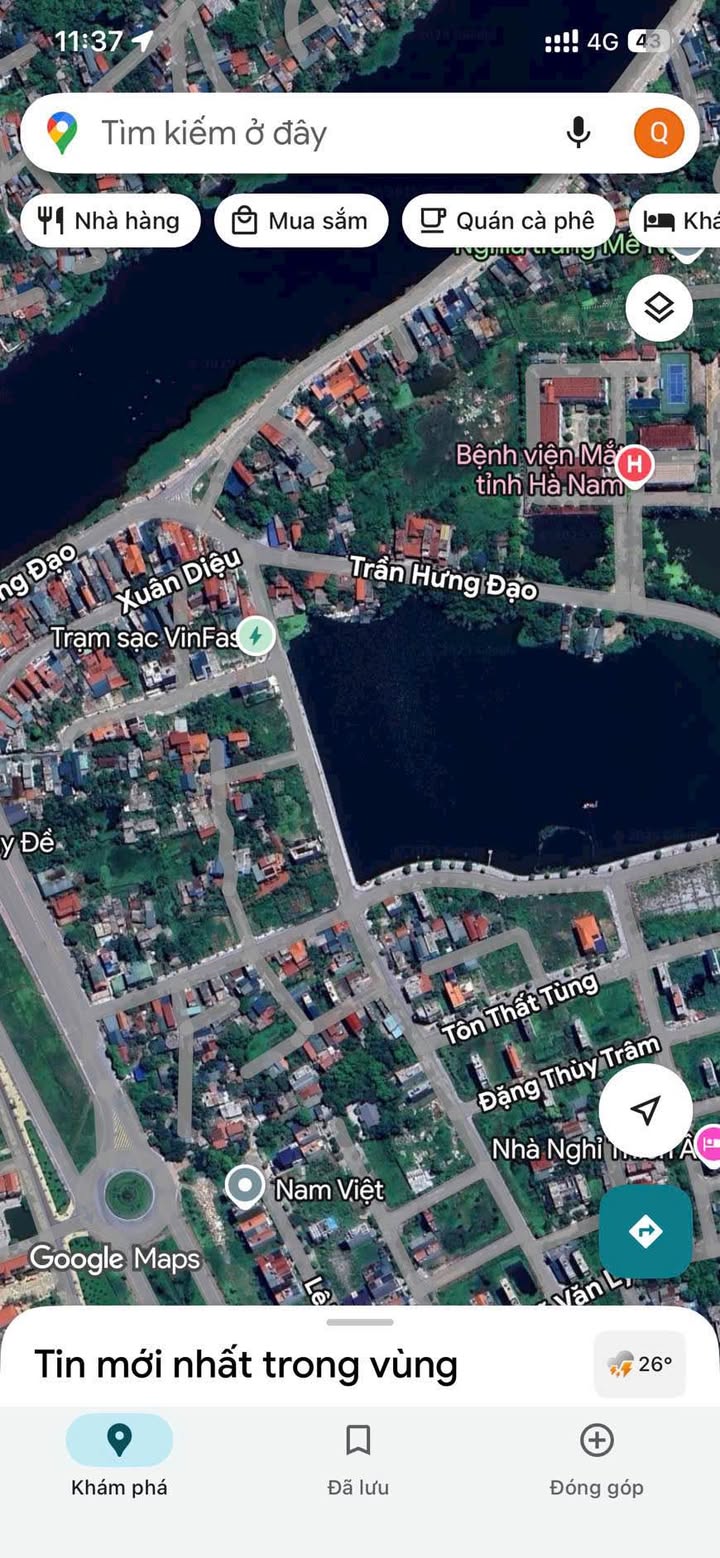Open the account profile avatar
This screenshot has width=720, height=1558.
pos(659,133)
